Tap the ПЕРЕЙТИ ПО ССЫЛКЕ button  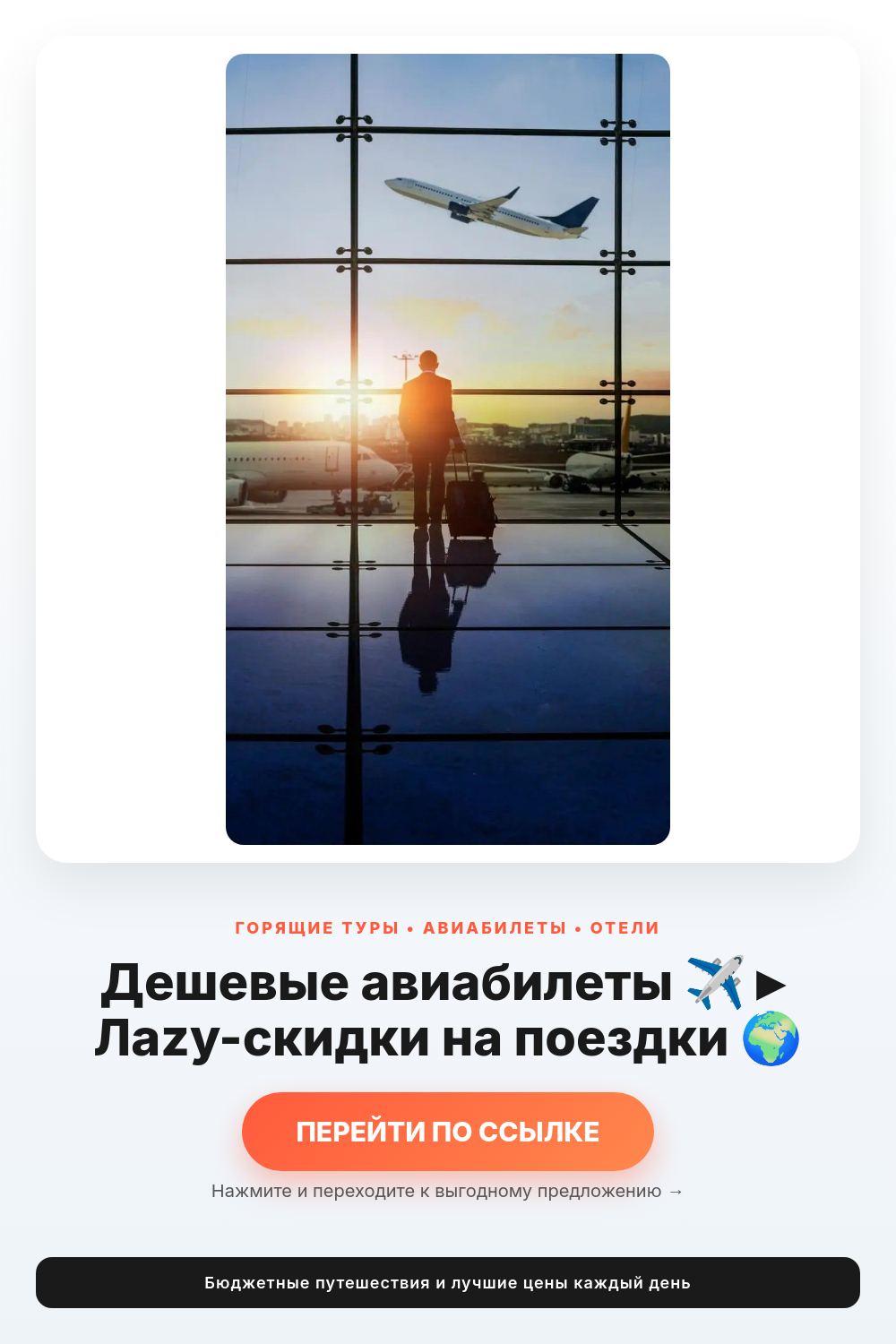448,1132
